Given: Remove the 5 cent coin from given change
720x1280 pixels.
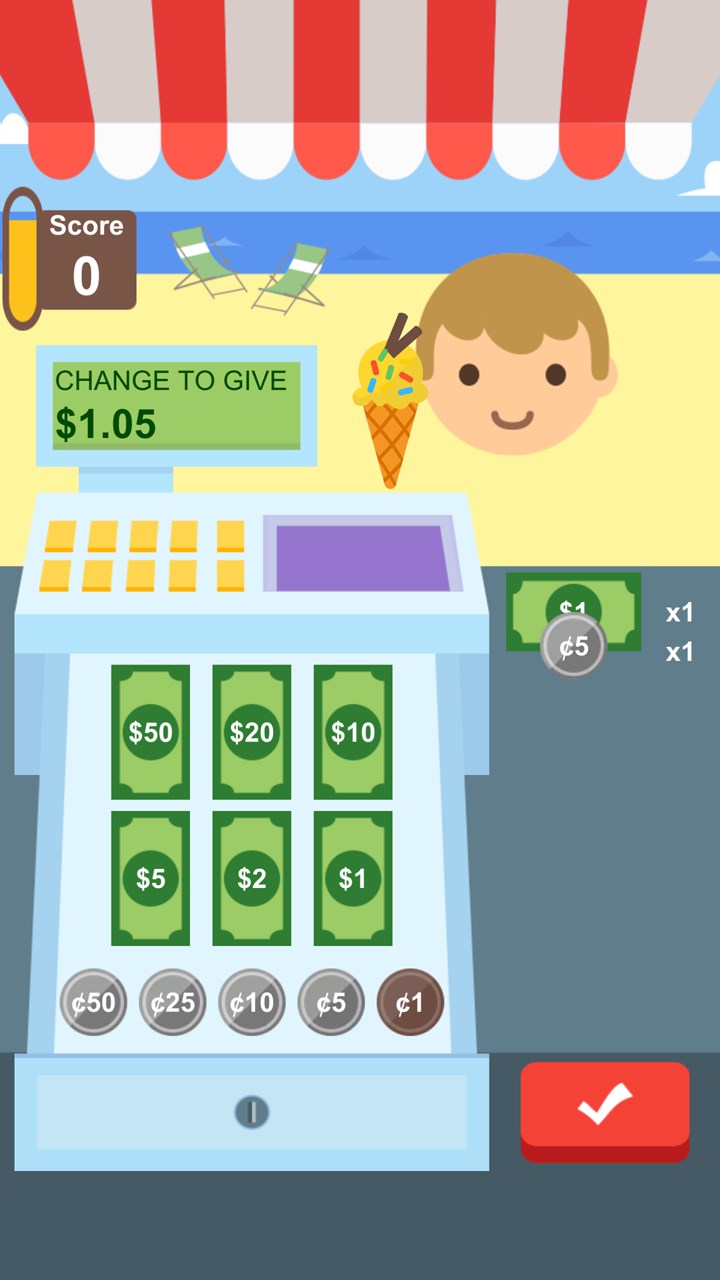Looking at the screenshot, I should pyautogui.click(x=574, y=647).
